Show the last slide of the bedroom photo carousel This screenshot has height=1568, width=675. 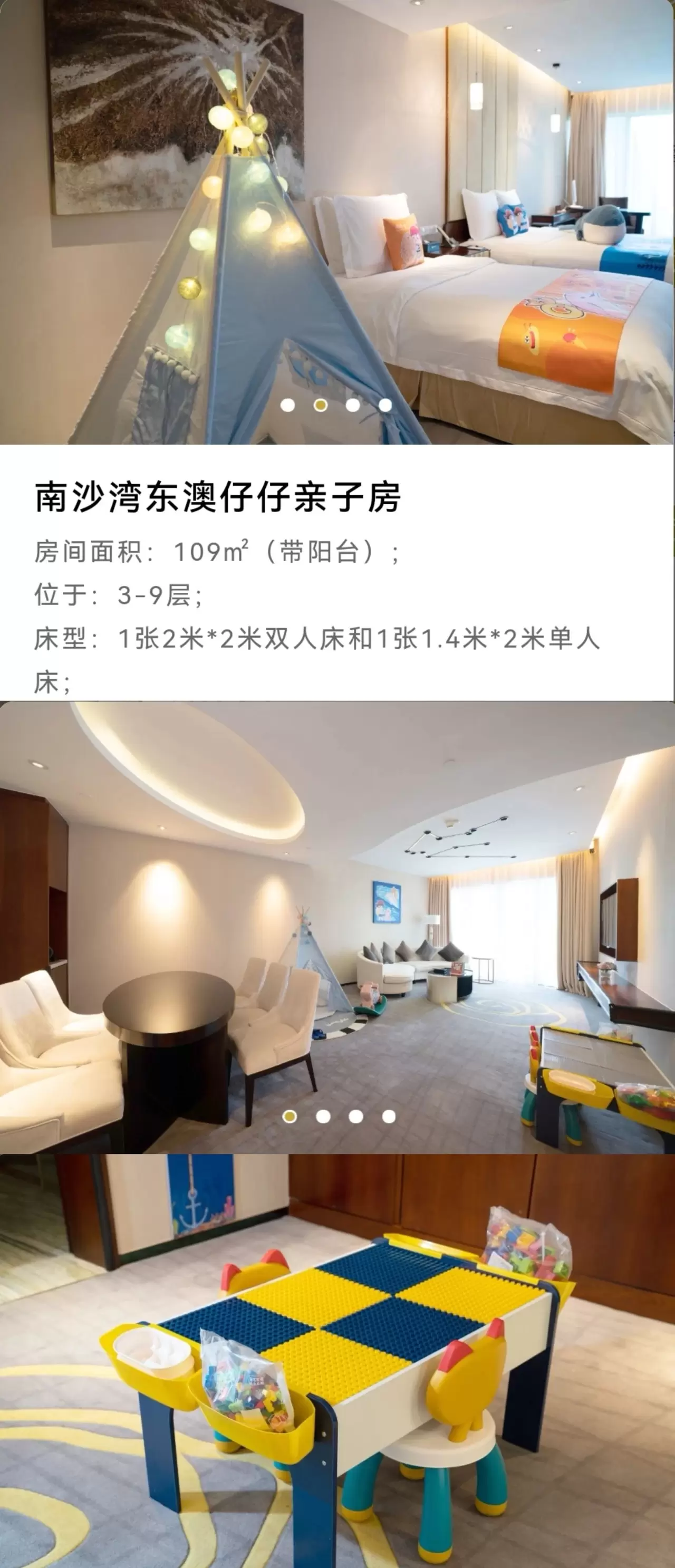(x=385, y=406)
